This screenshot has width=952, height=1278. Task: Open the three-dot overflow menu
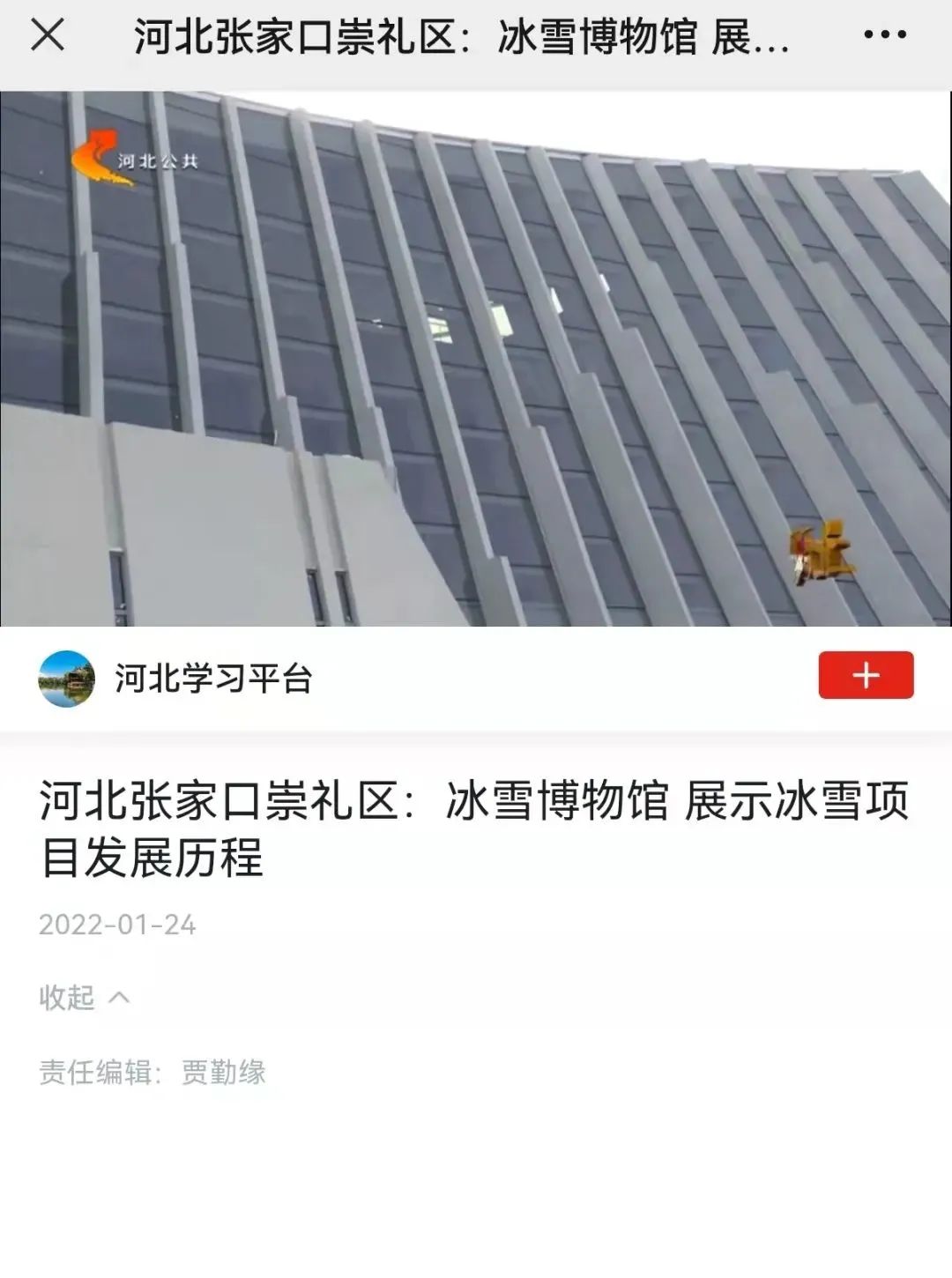coord(884,35)
